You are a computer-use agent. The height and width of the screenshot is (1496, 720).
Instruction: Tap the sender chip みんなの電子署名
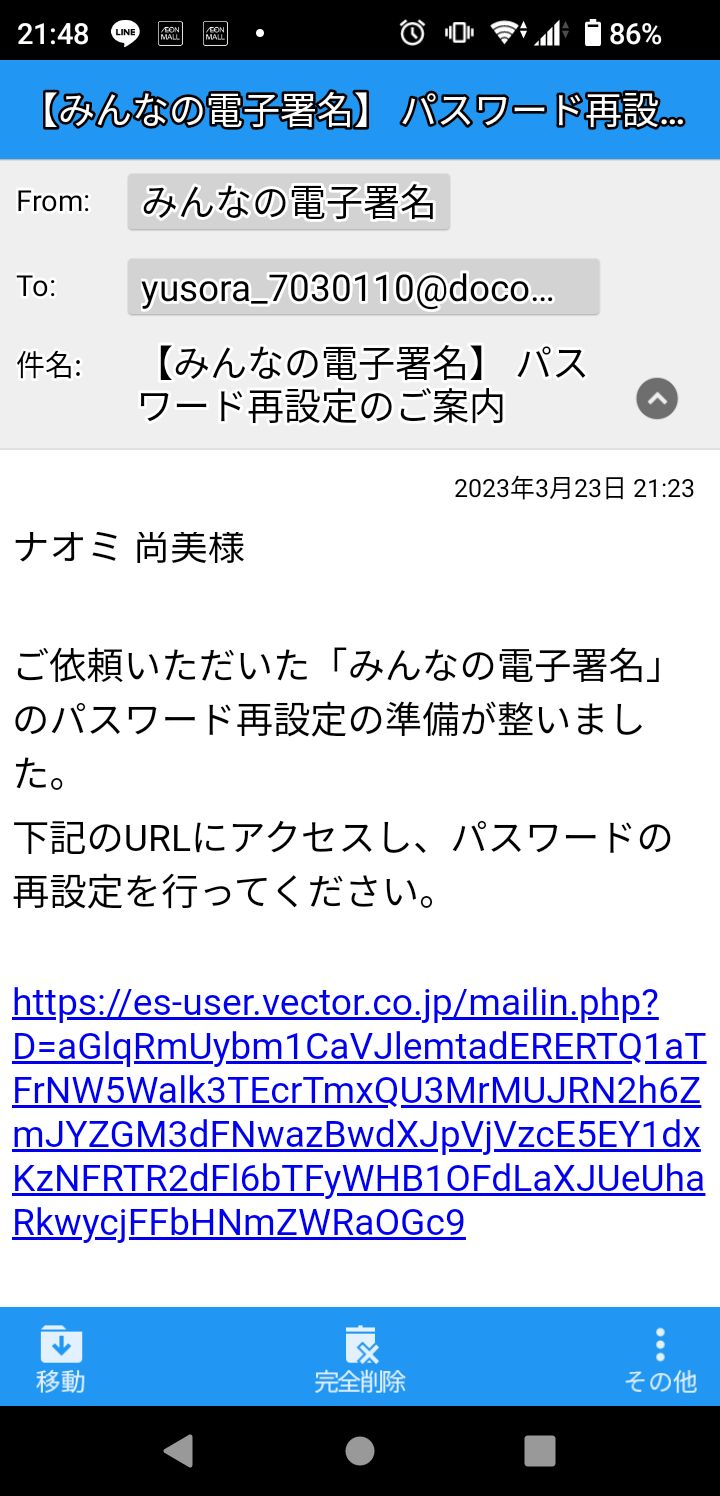[288, 202]
